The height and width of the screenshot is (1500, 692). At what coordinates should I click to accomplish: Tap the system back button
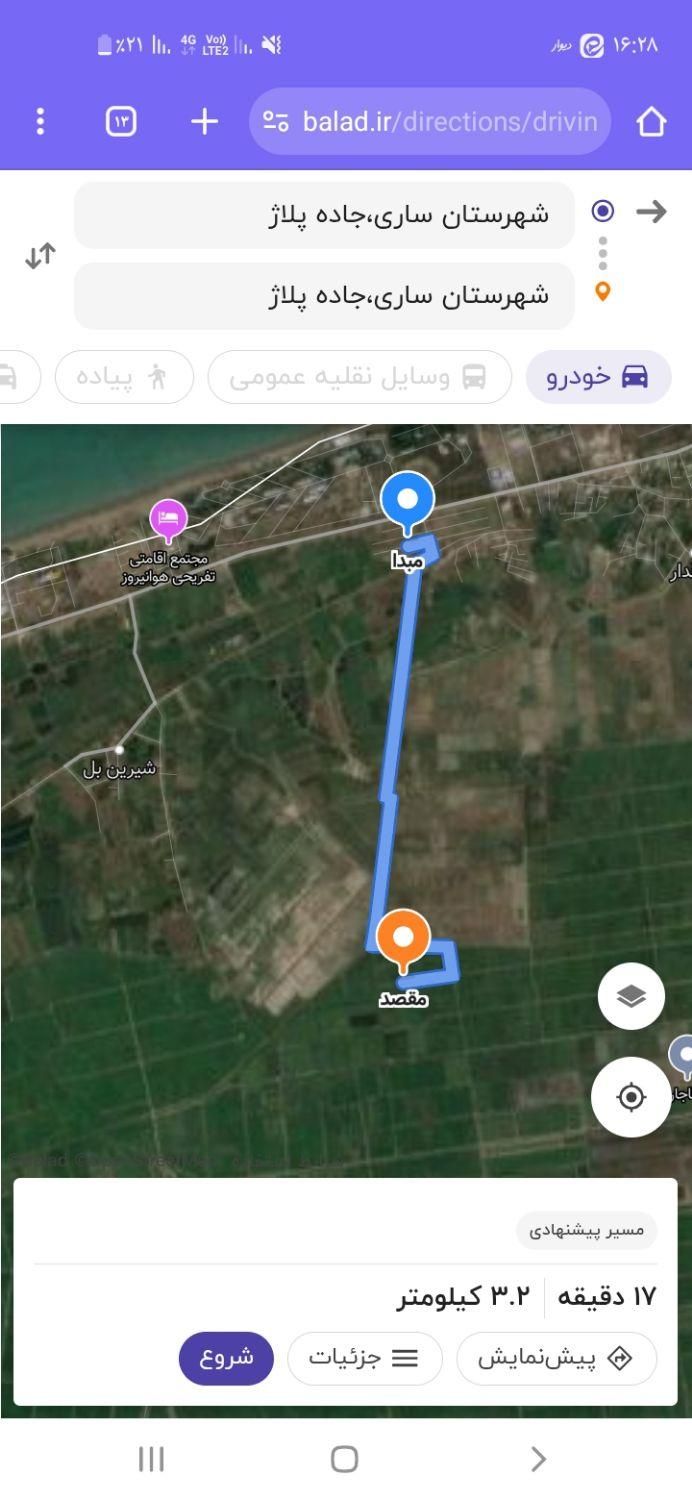[x=538, y=1459]
